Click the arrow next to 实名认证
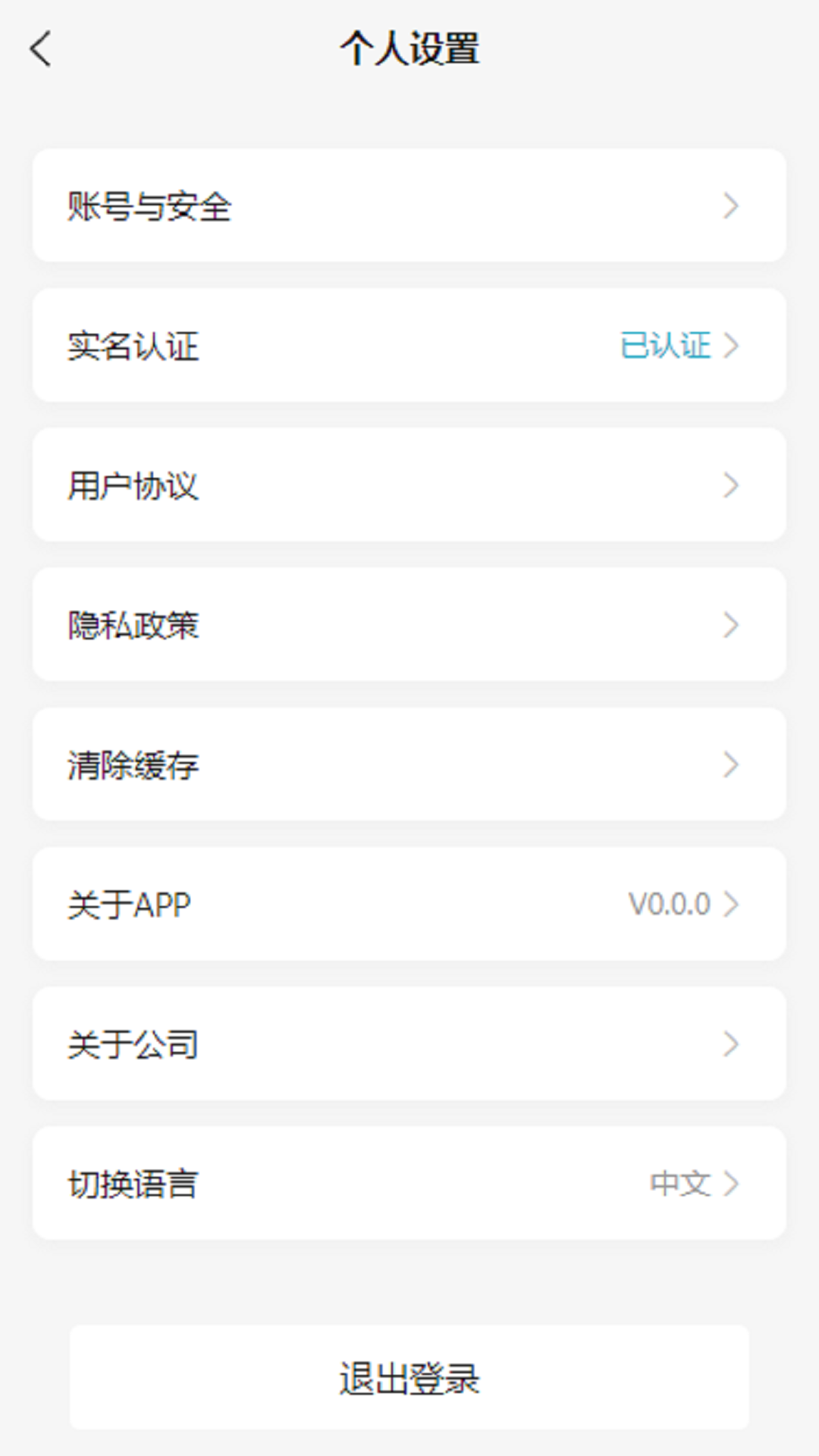The image size is (819, 1456). pos(730,345)
